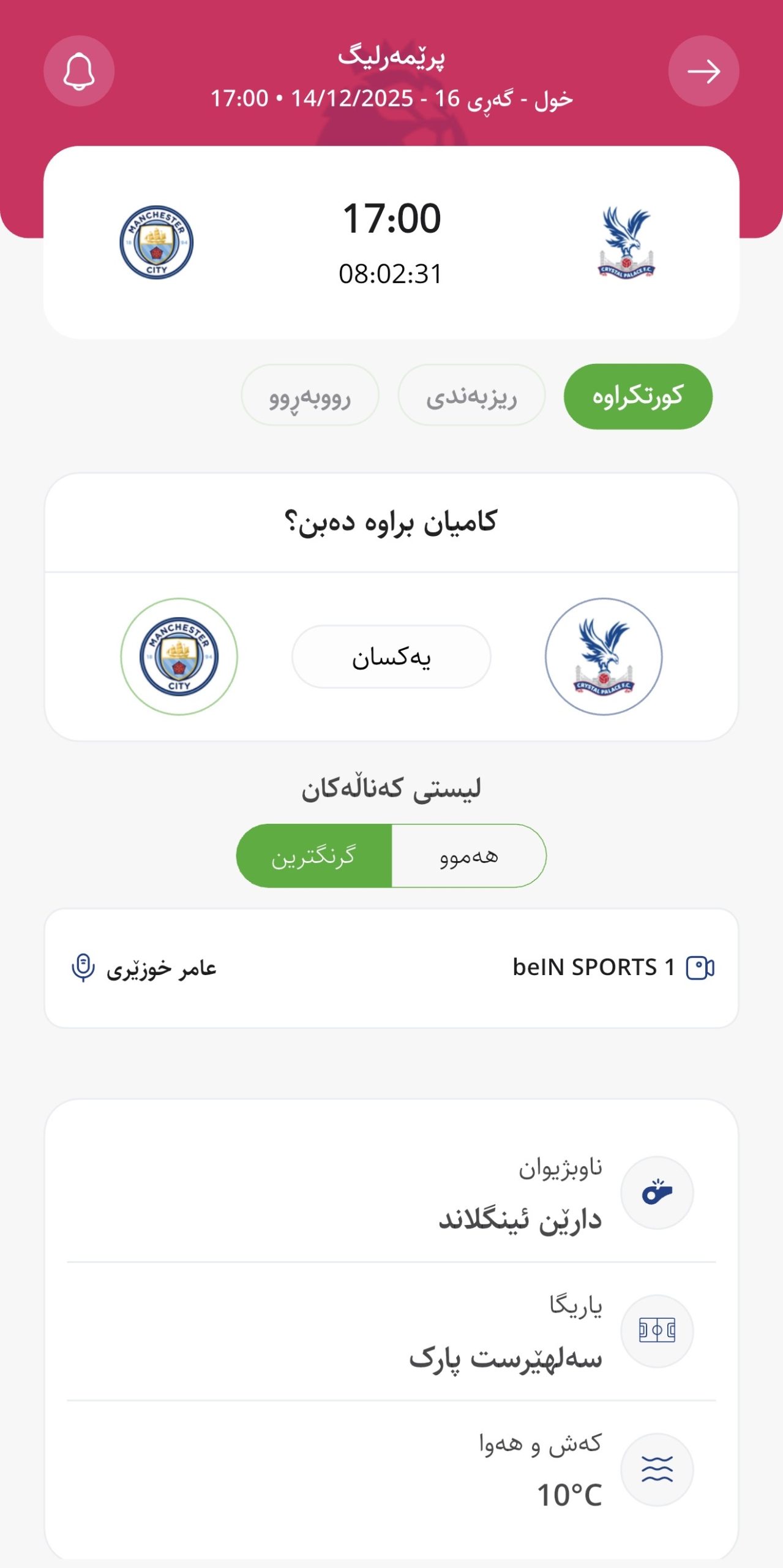
Task: Select the گرنگترین channels filter
Action: pos(314,856)
